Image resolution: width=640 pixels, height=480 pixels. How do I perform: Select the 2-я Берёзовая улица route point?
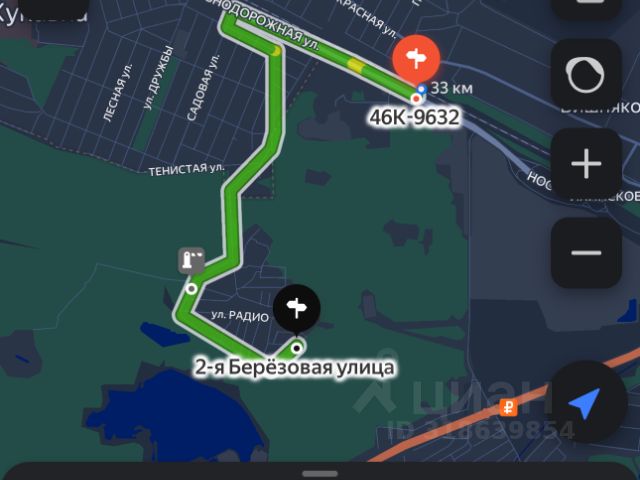tap(296, 309)
